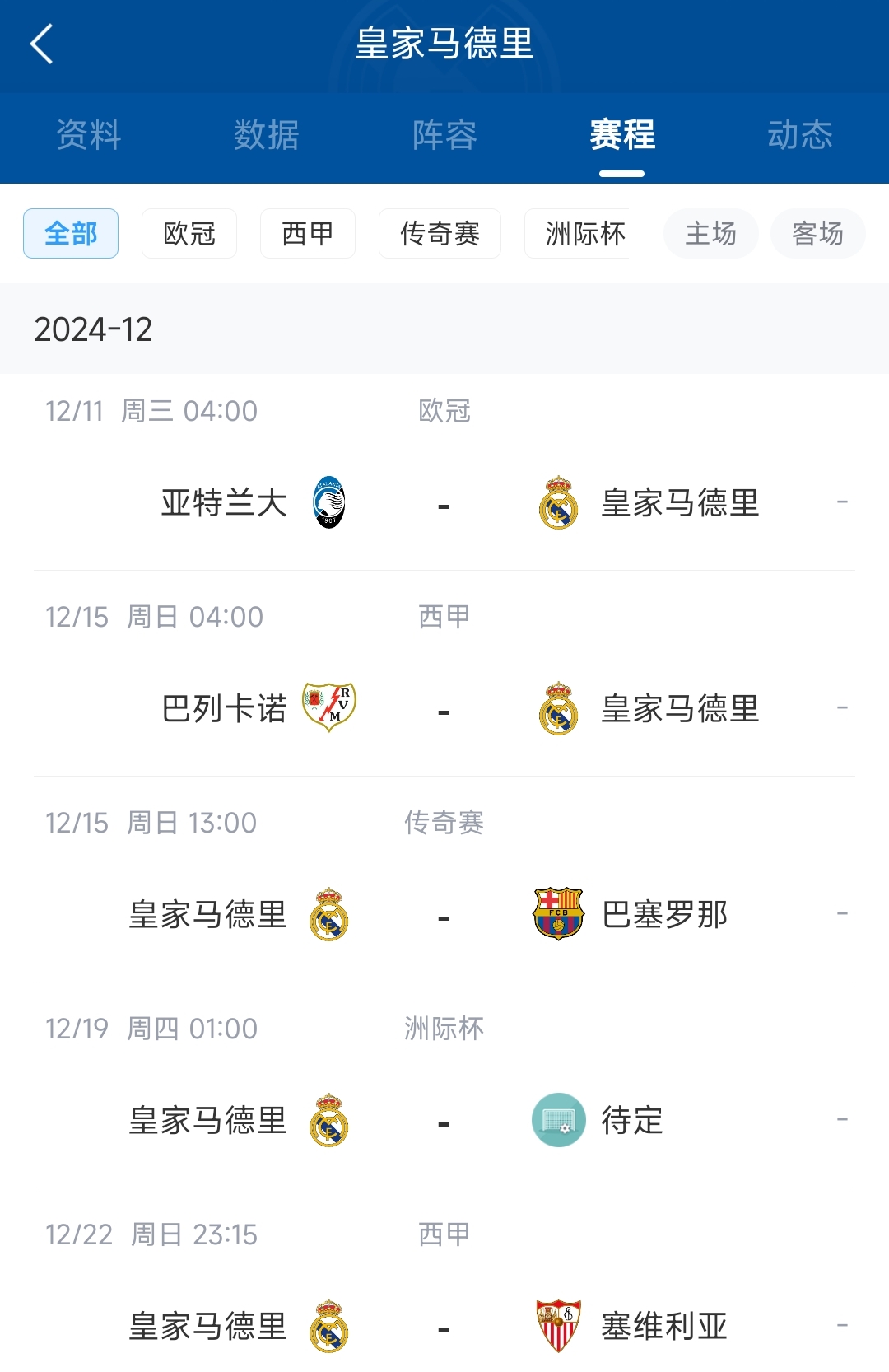
Task: Filter matches by 传奇赛
Action: click(x=440, y=234)
